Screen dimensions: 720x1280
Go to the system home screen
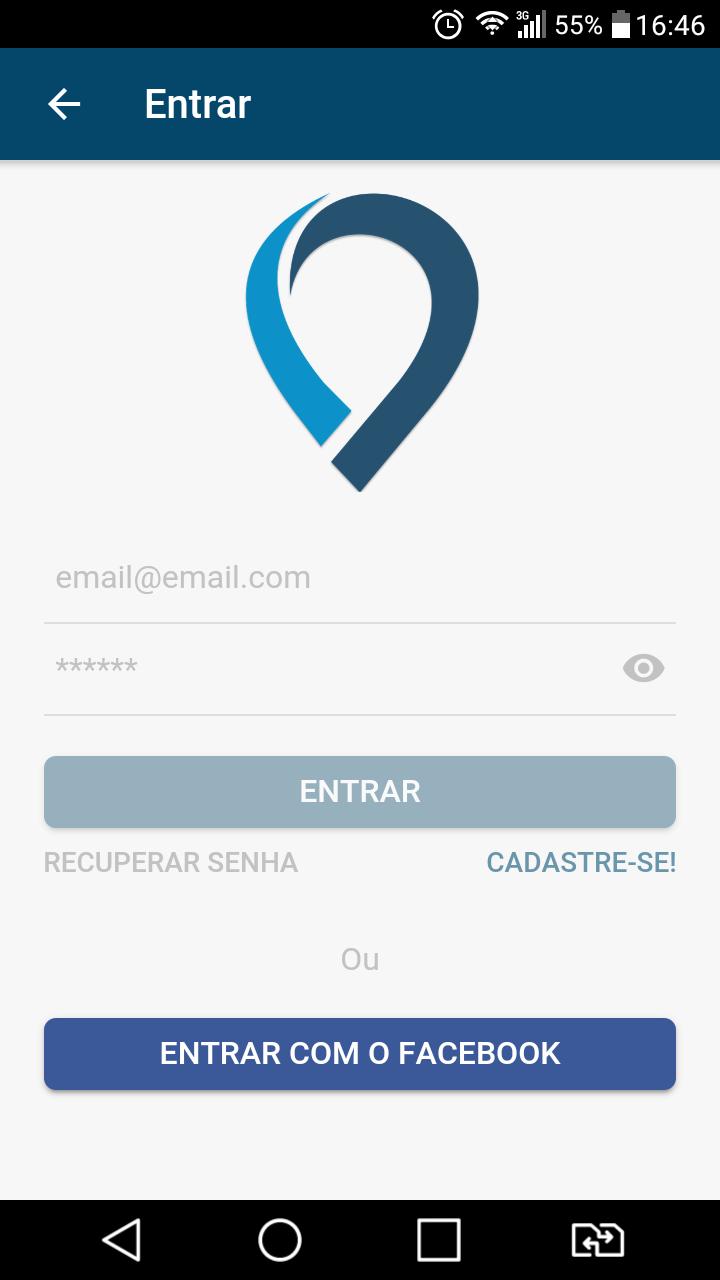280,1240
